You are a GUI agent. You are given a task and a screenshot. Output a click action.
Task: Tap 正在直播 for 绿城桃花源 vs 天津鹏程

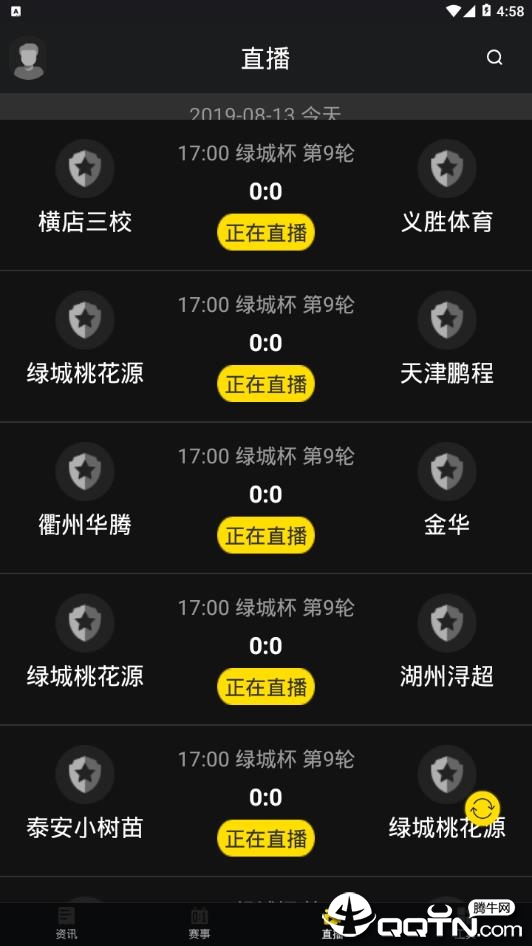click(266, 384)
